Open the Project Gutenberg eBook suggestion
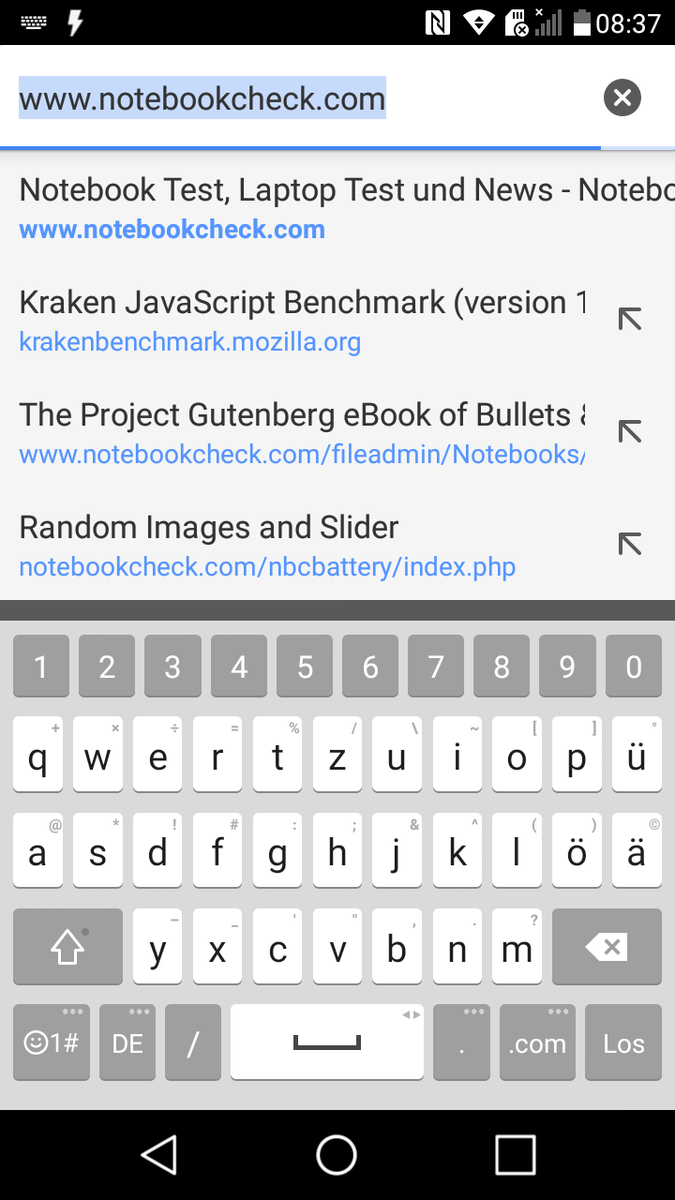 coord(300,433)
